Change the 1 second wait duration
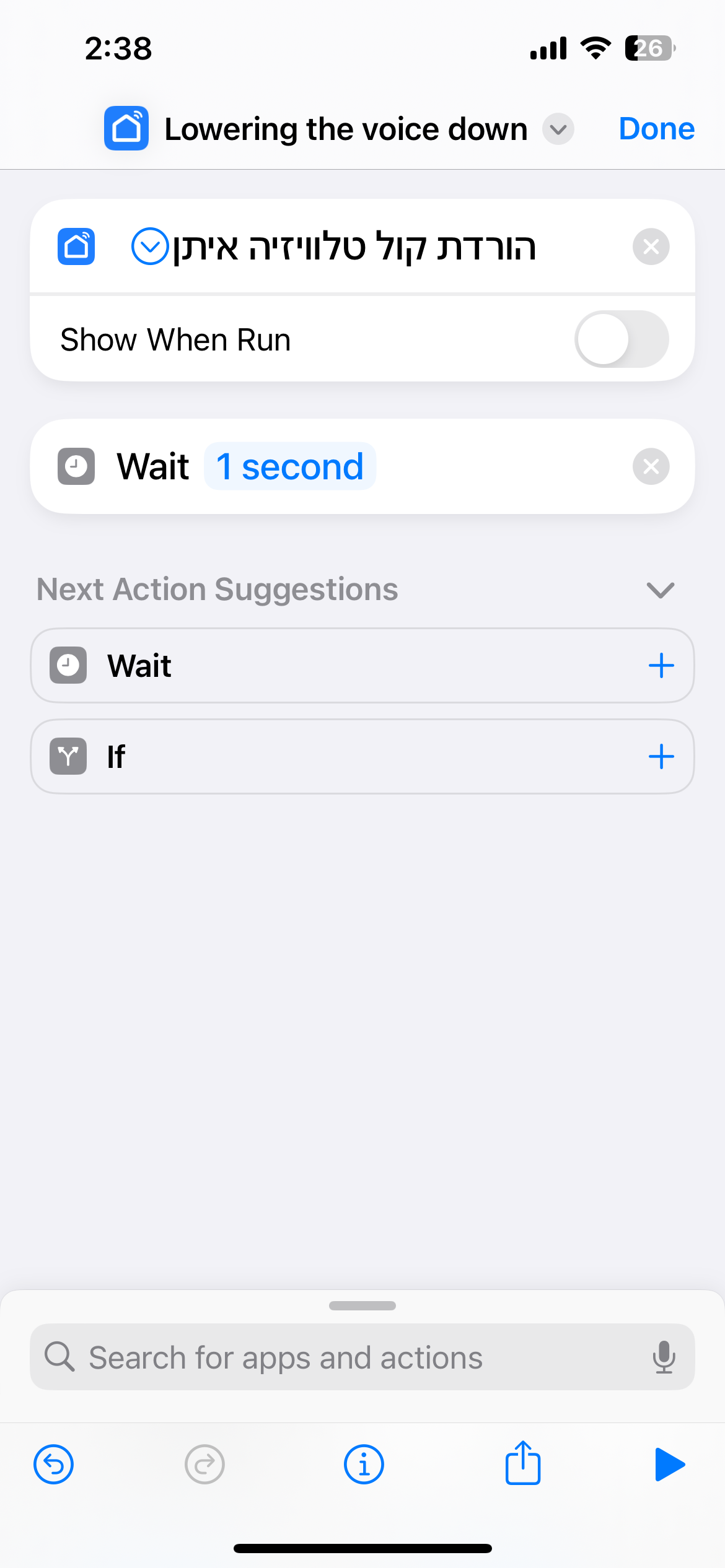Screen dimensions: 725x1568 coord(290,466)
